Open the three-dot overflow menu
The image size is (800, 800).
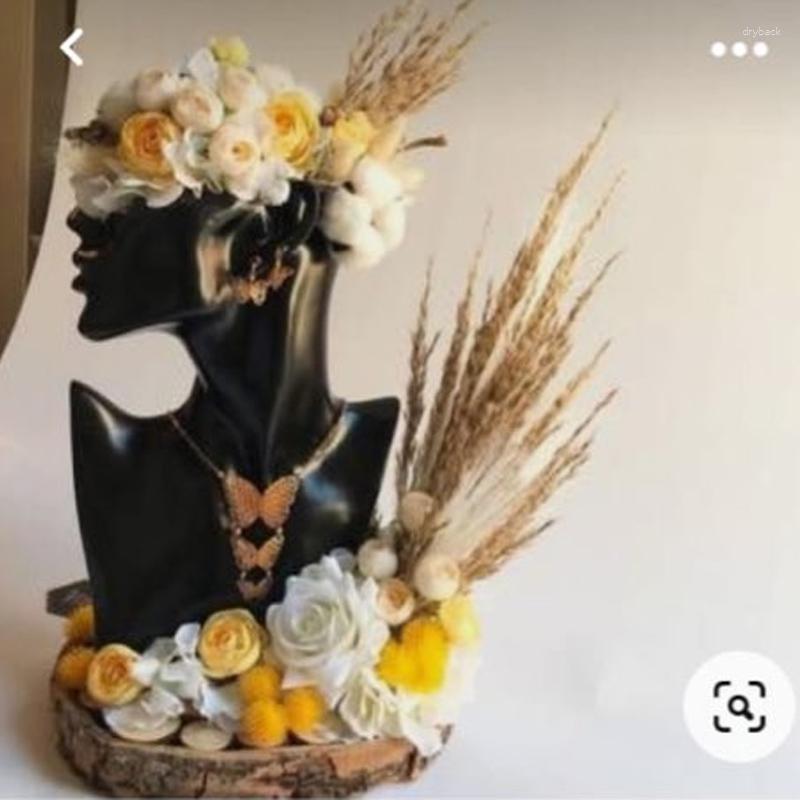click(x=739, y=49)
